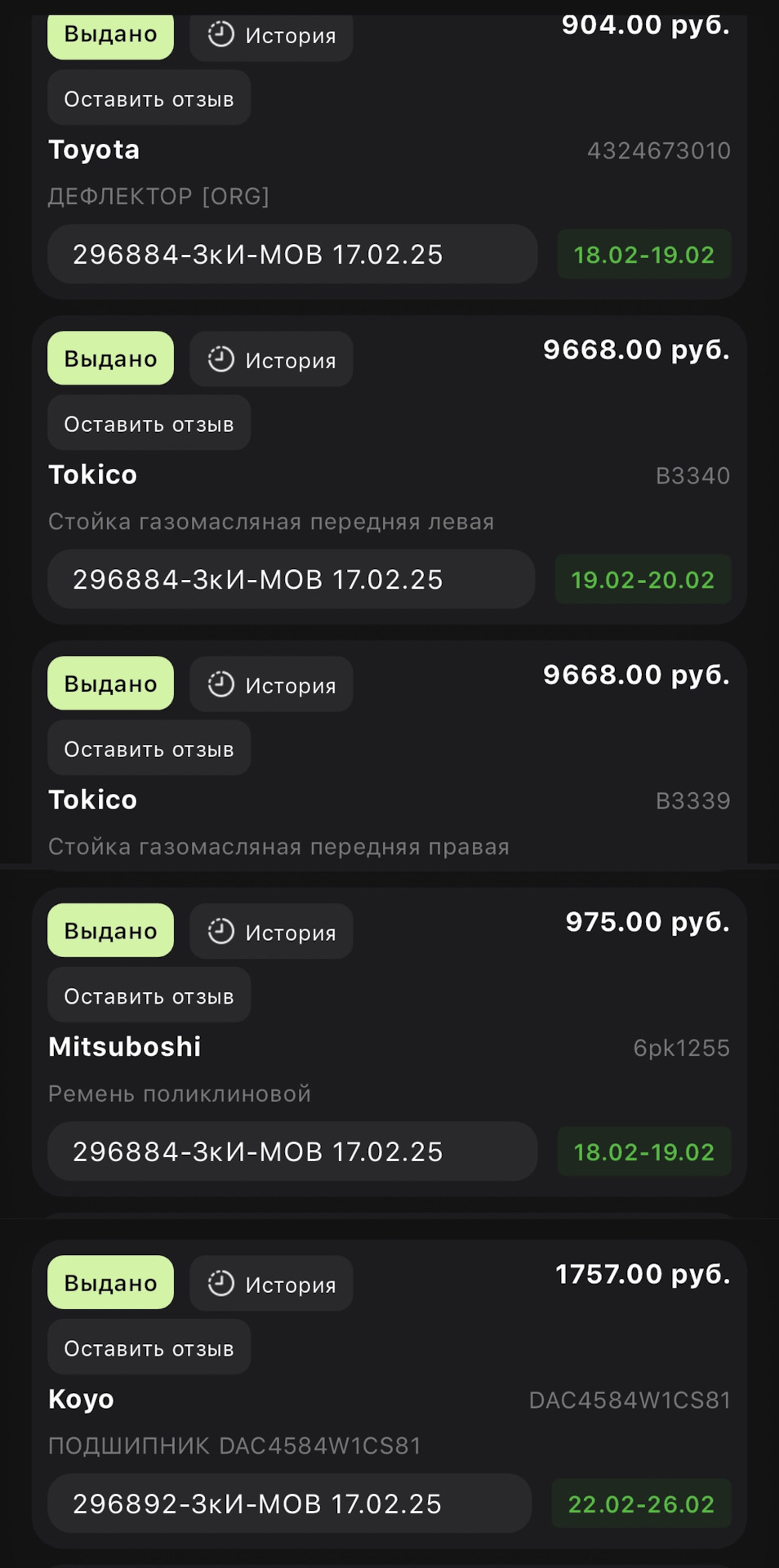
Task: Expand the 296884-ЗкИ-МОВ chip under the Tokico strut
Action: click(292, 579)
